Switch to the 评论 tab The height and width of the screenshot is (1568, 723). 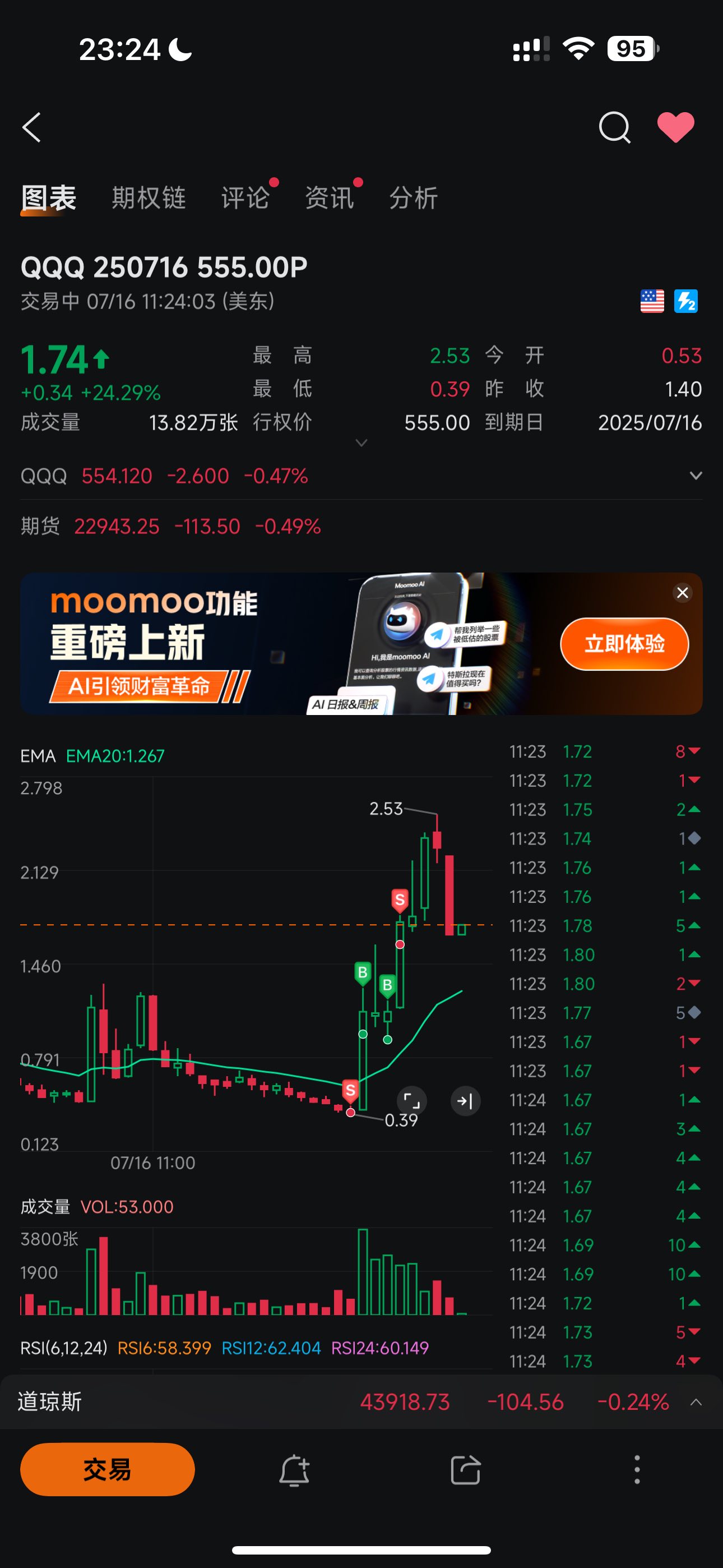click(x=245, y=198)
